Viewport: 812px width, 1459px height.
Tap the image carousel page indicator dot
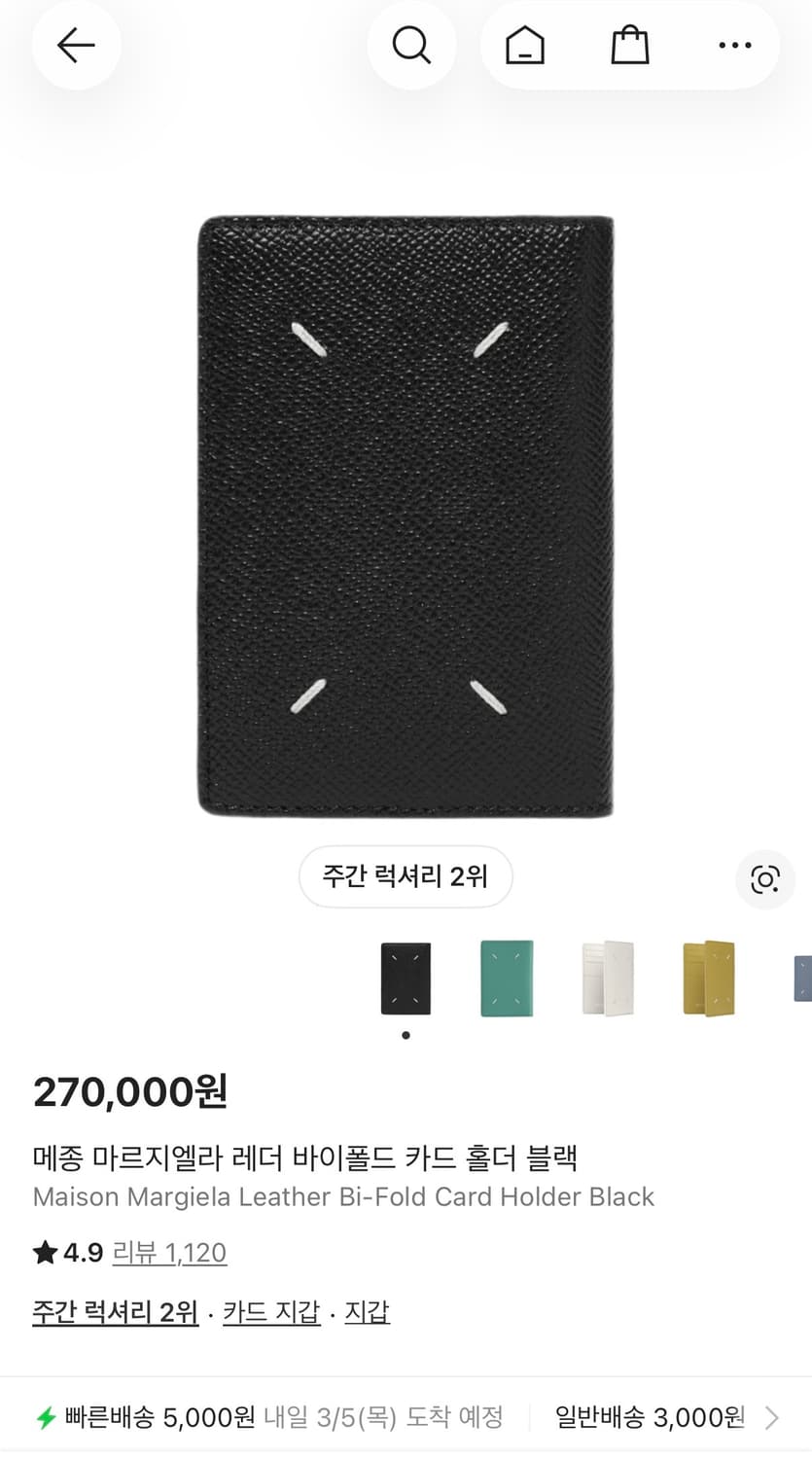(x=406, y=1035)
